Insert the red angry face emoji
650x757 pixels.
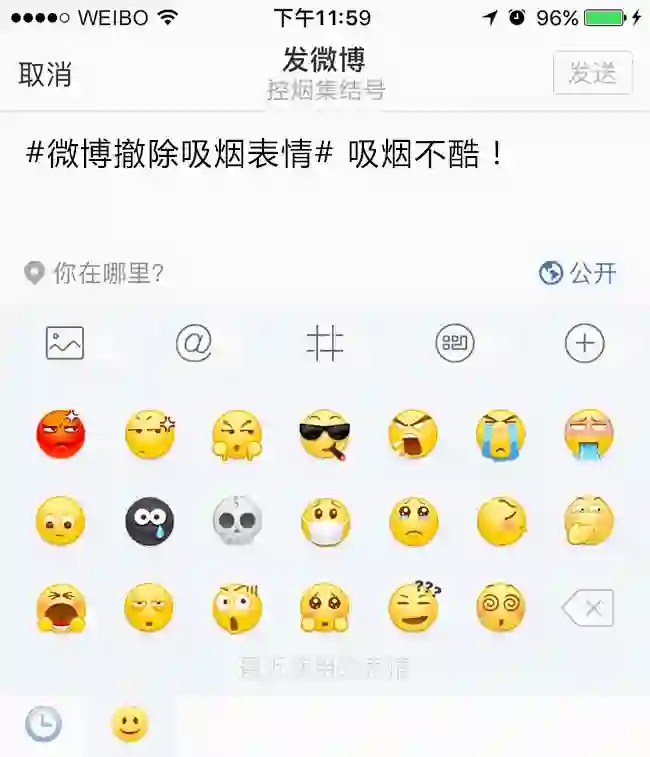pyautogui.click(x=61, y=435)
